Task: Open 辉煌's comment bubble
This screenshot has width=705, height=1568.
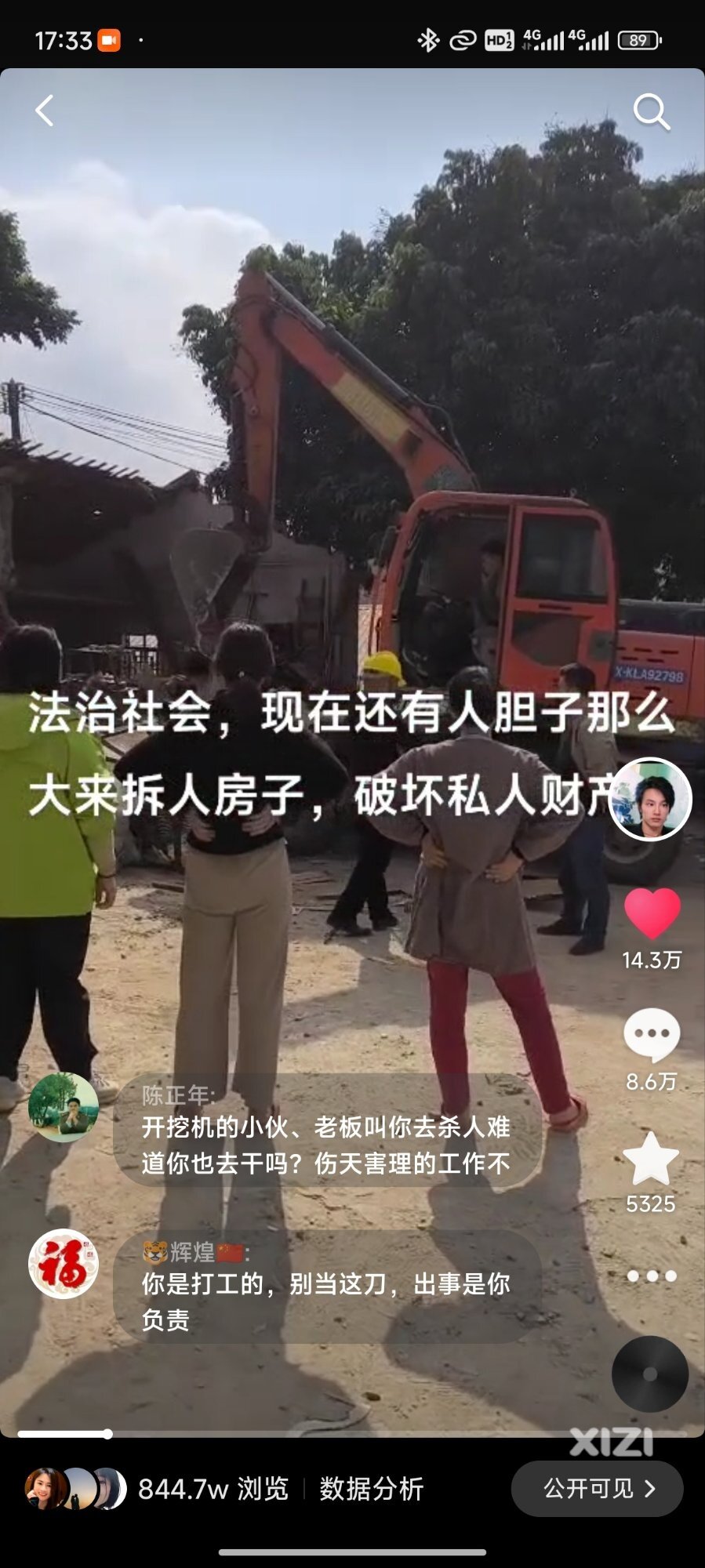Action: pyautogui.click(x=328, y=1287)
